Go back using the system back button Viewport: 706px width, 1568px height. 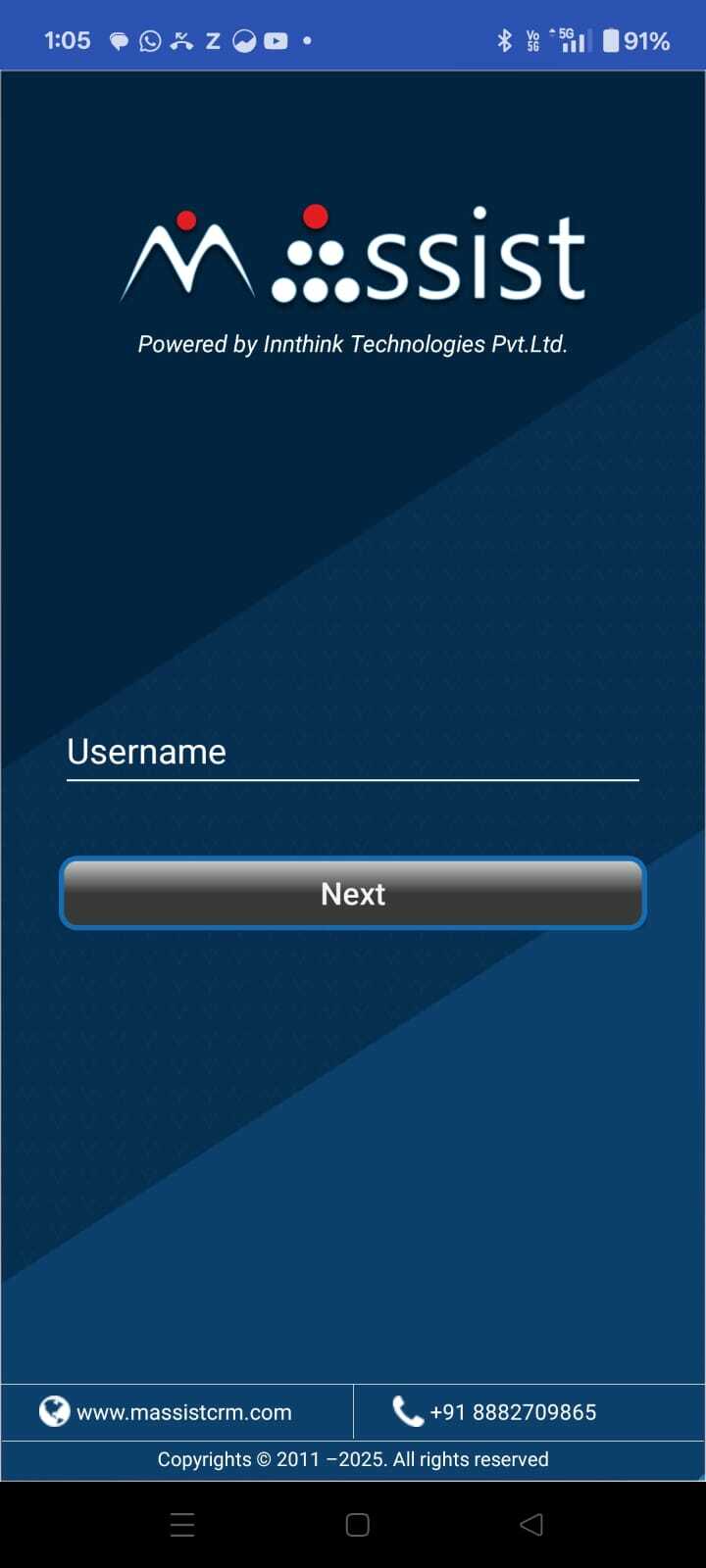pos(530,1524)
